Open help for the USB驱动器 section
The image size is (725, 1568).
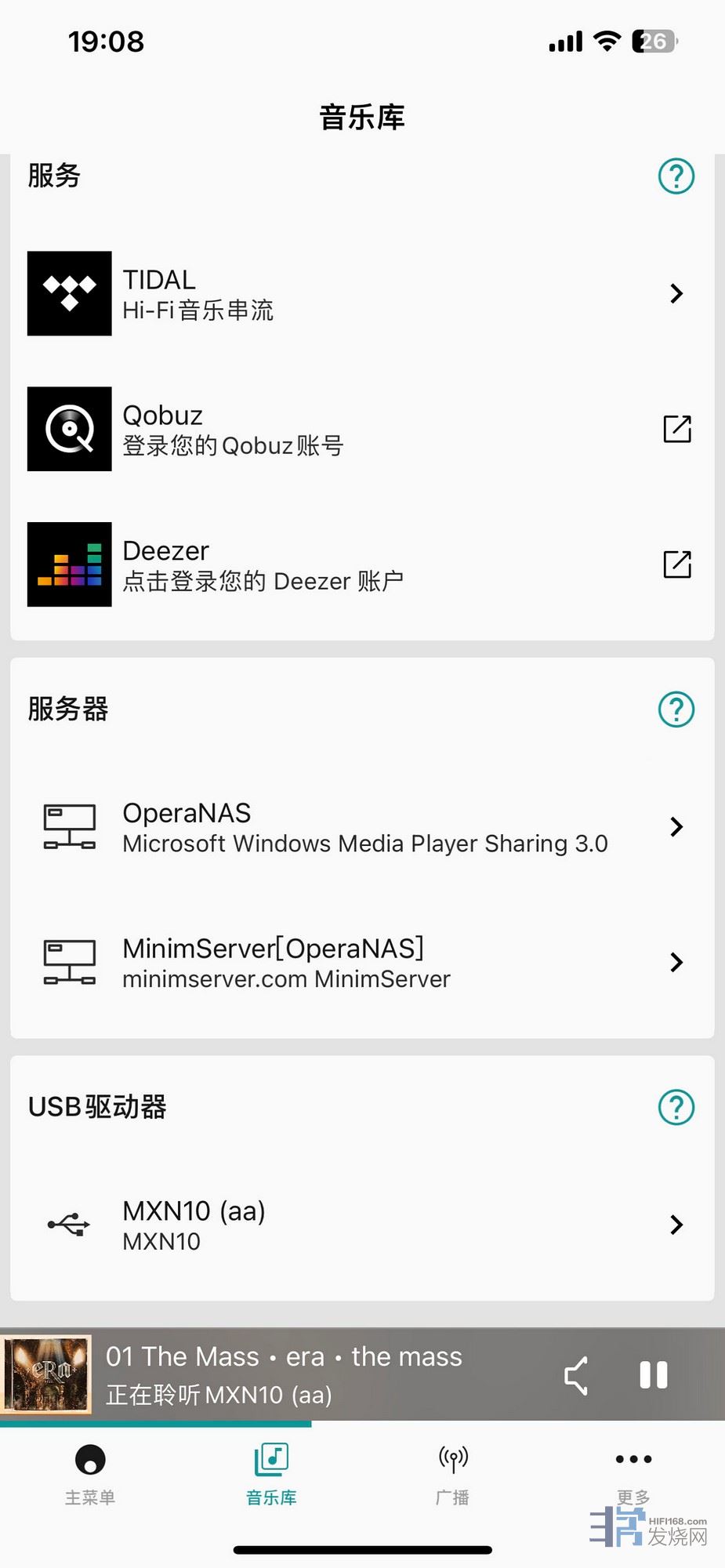click(676, 1107)
